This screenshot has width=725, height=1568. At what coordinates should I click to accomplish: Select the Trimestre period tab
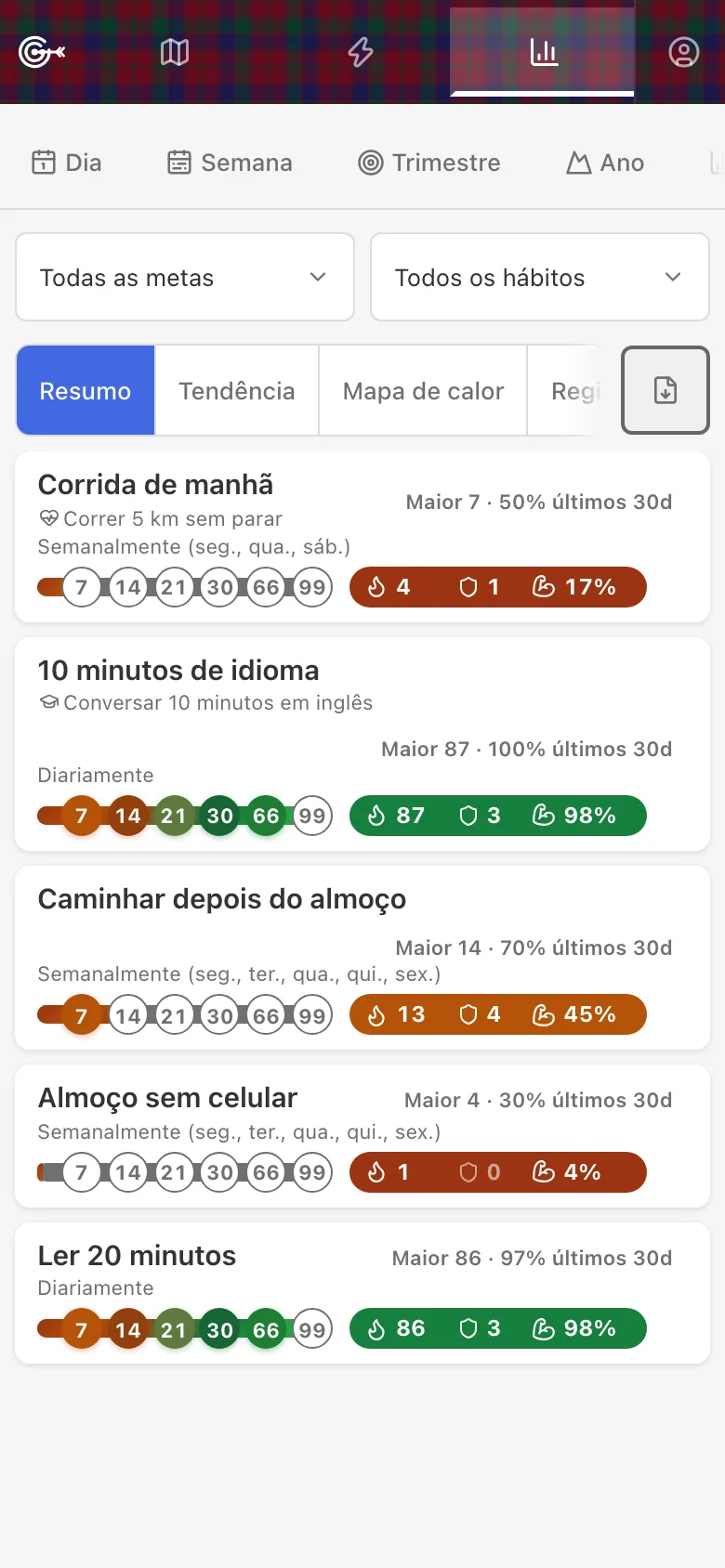tap(429, 163)
